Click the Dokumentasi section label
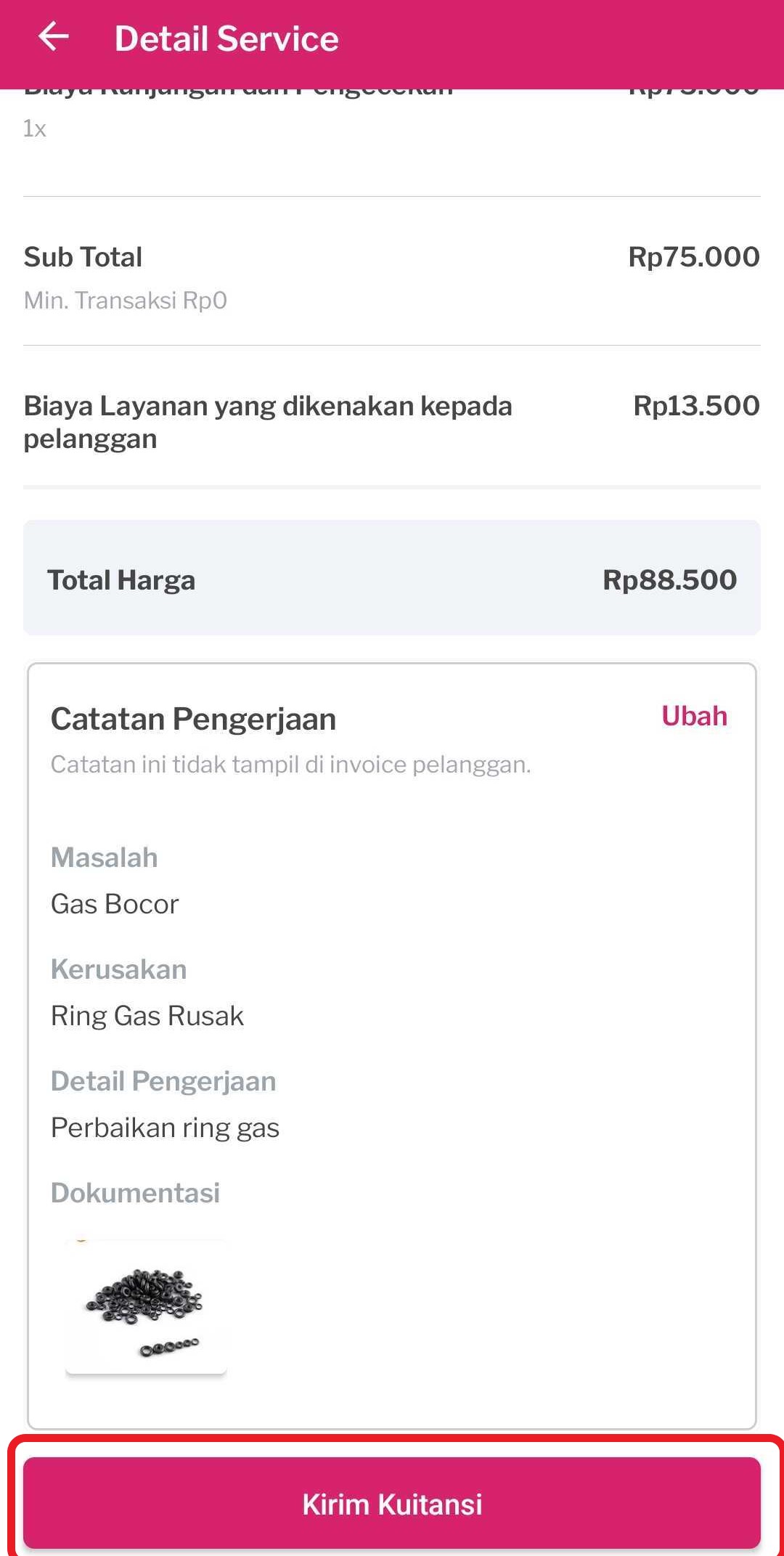Viewport: 784px width, 1556px height. click(x=135, y=1192)
